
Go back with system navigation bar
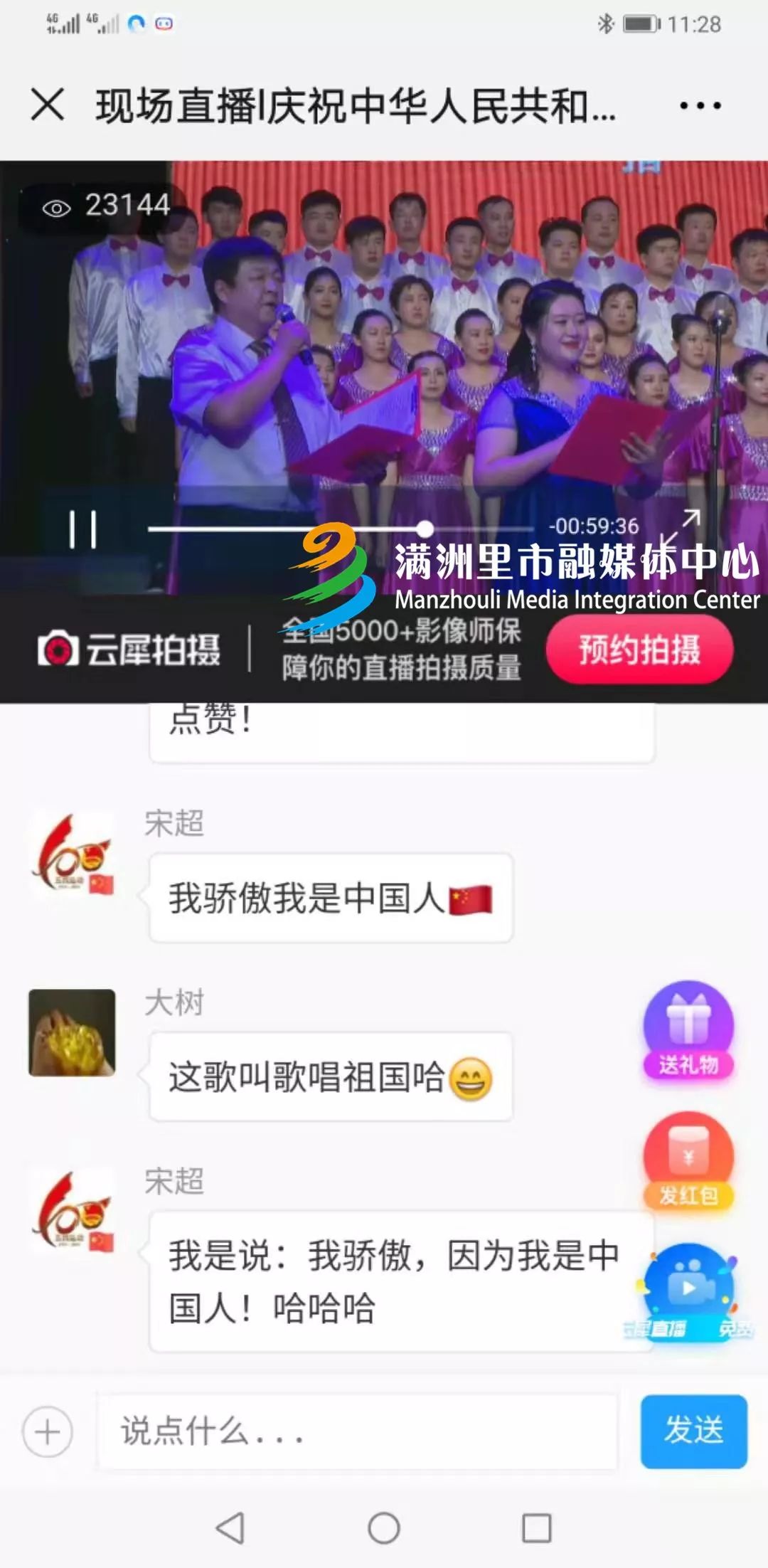tap(230, 1527)
